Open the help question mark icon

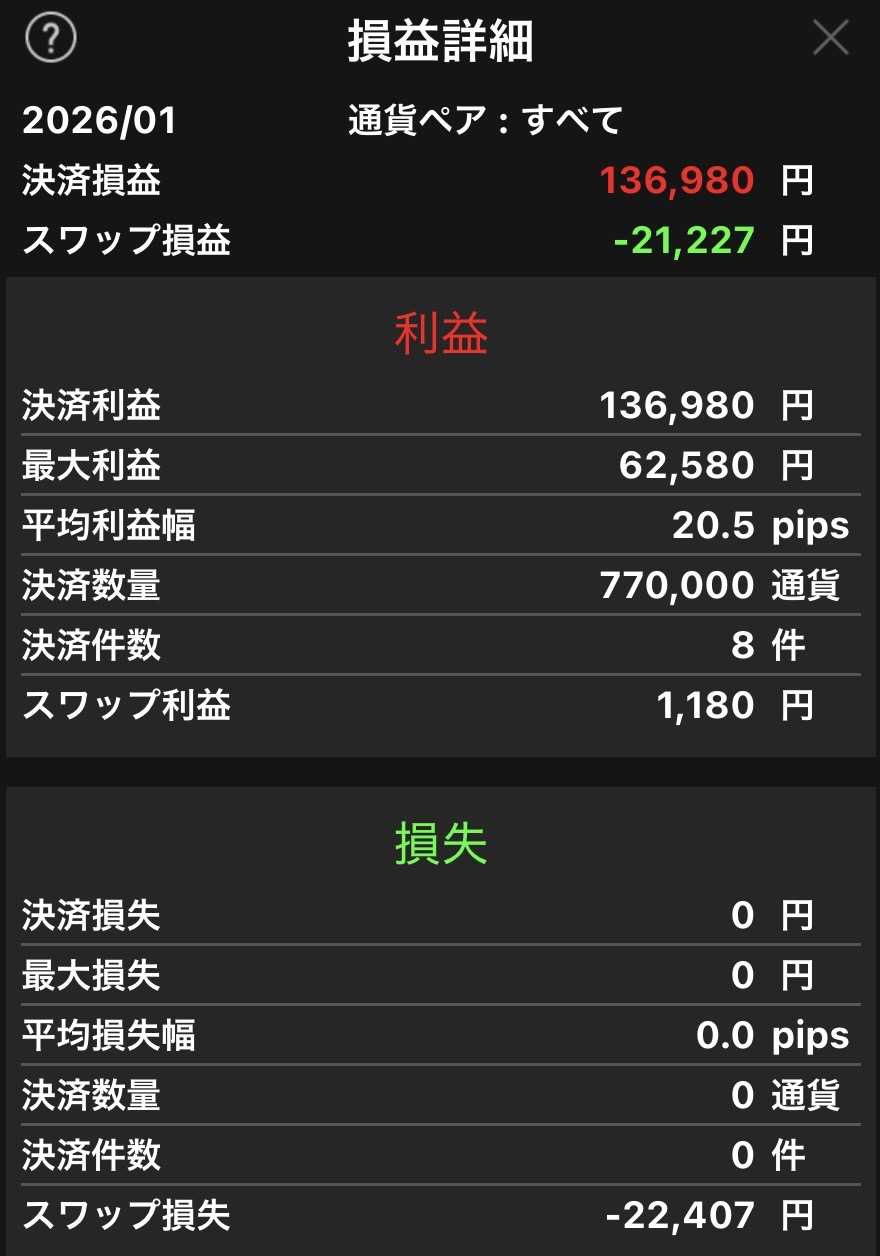[x=51, y=40]
